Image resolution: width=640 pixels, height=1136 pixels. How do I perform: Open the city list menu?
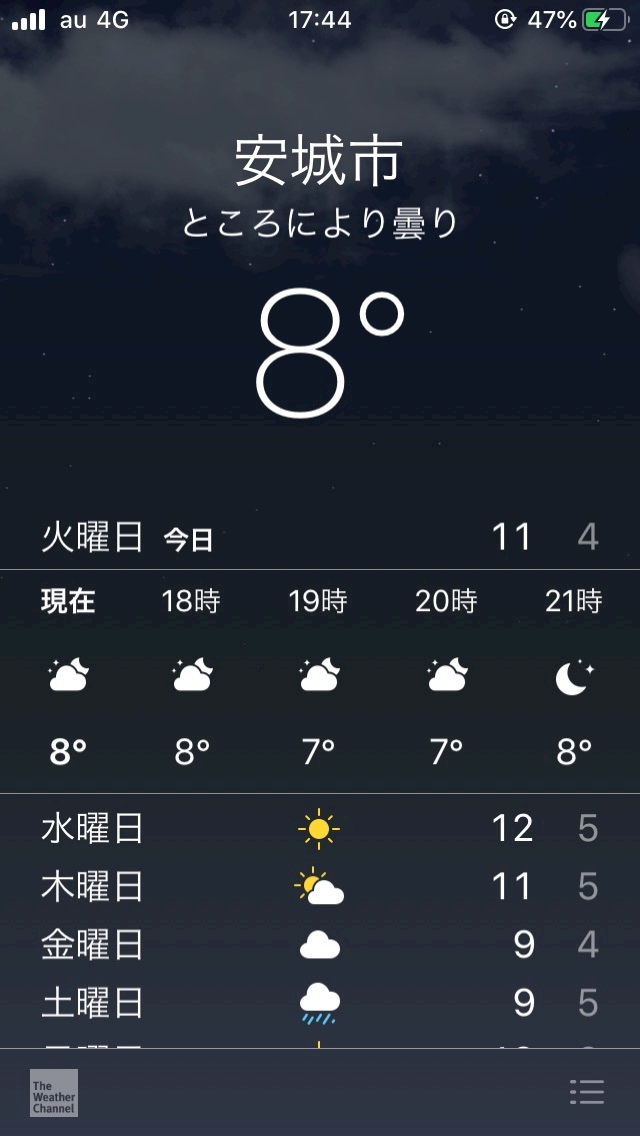pos(586,1092)
